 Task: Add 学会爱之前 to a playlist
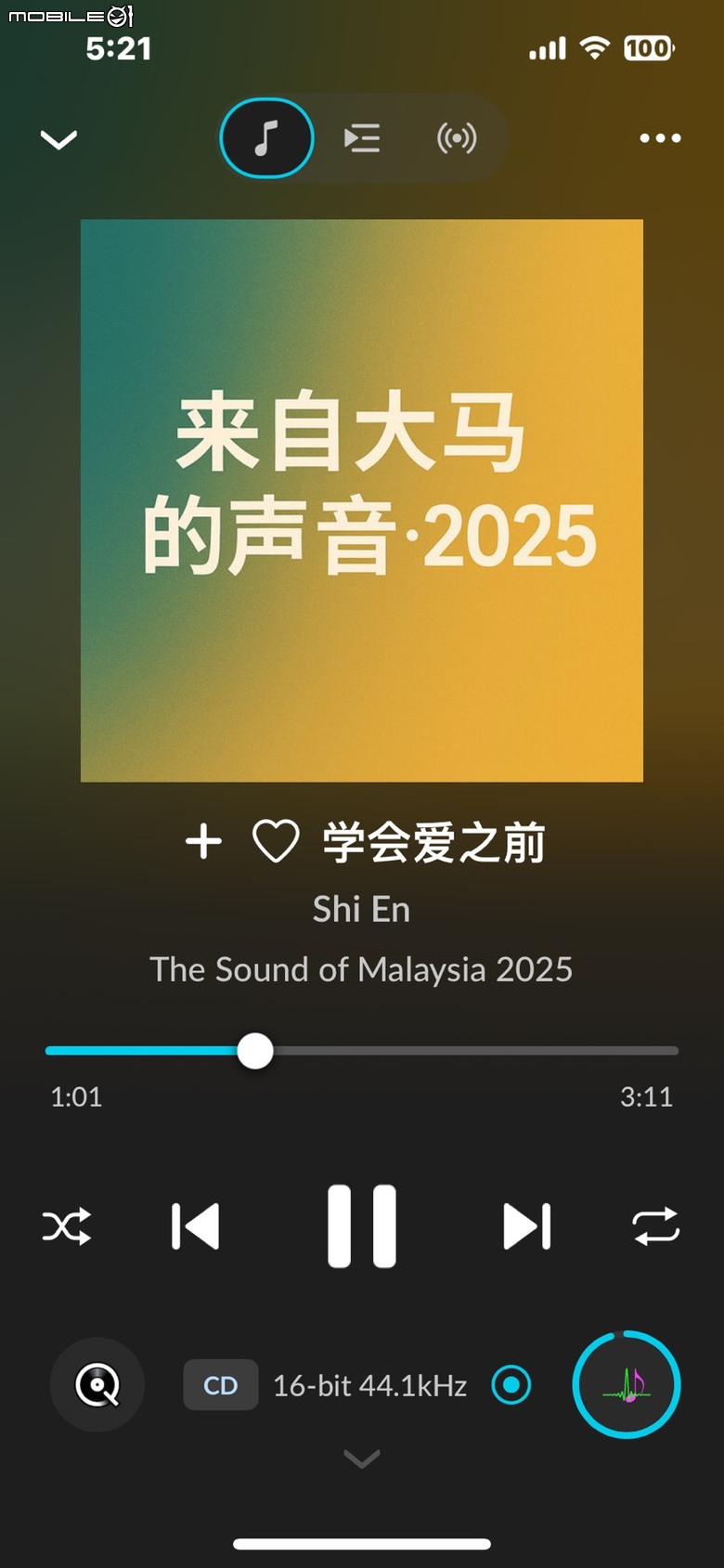pos(203,842)
